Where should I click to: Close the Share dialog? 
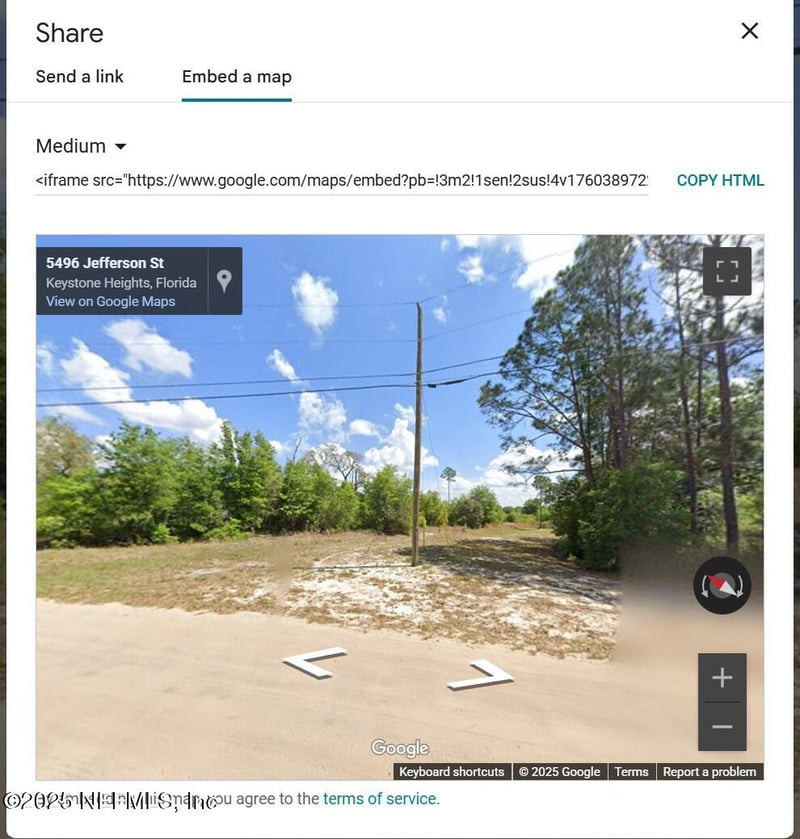point(749,31)
